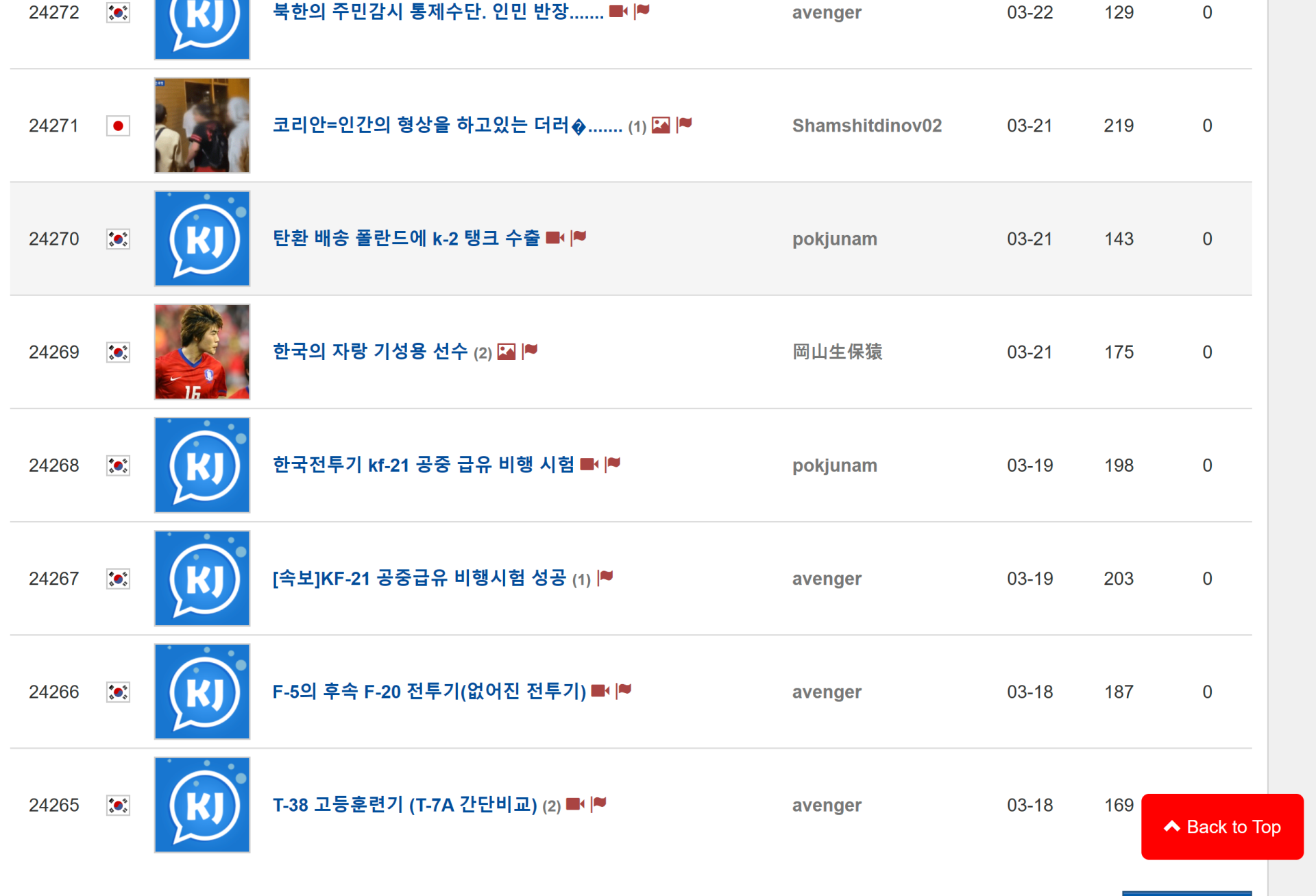Screen dimensions: 1316x896
Task: Open avenger's profile on post 24266
Action: click(x=827, y=692)
